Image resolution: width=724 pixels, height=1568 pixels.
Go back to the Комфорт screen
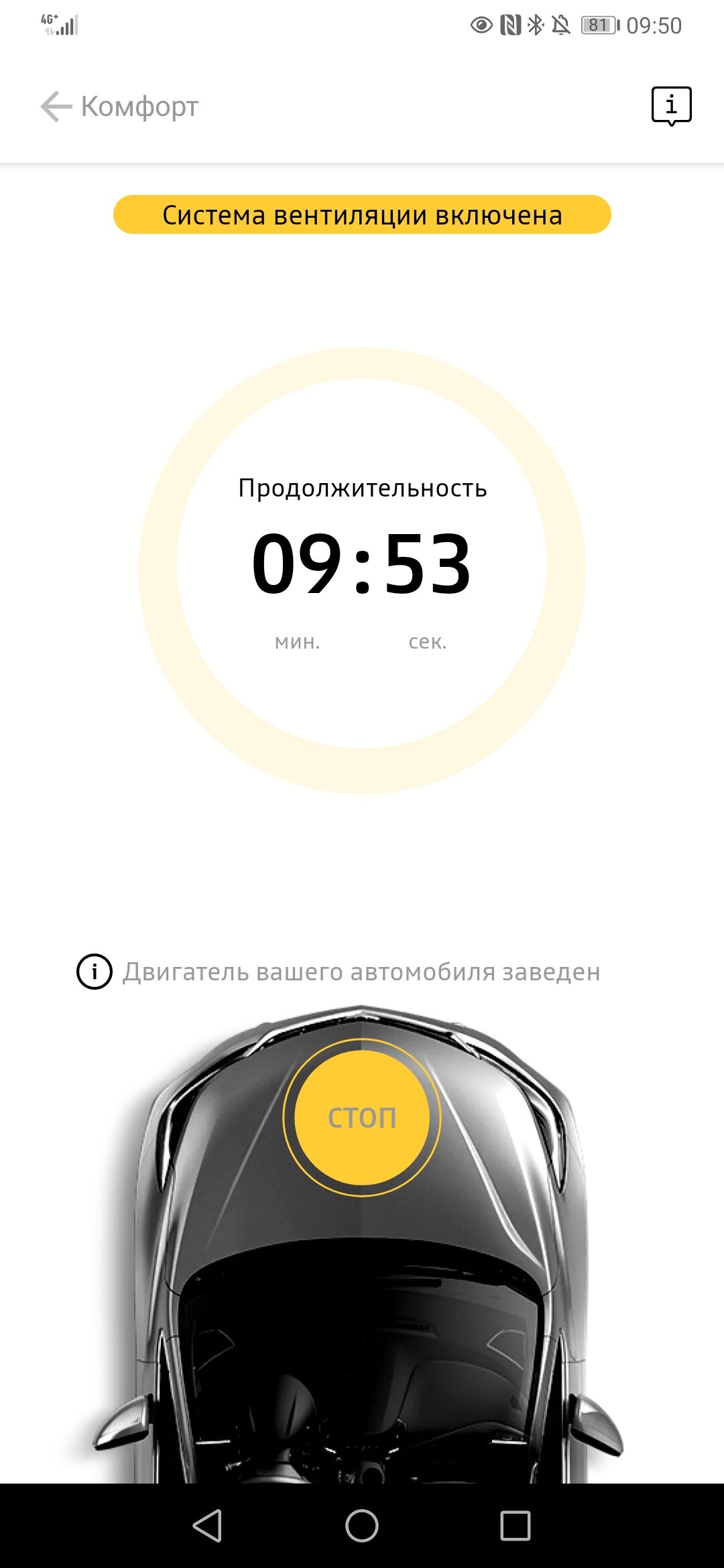pos(56,107)
